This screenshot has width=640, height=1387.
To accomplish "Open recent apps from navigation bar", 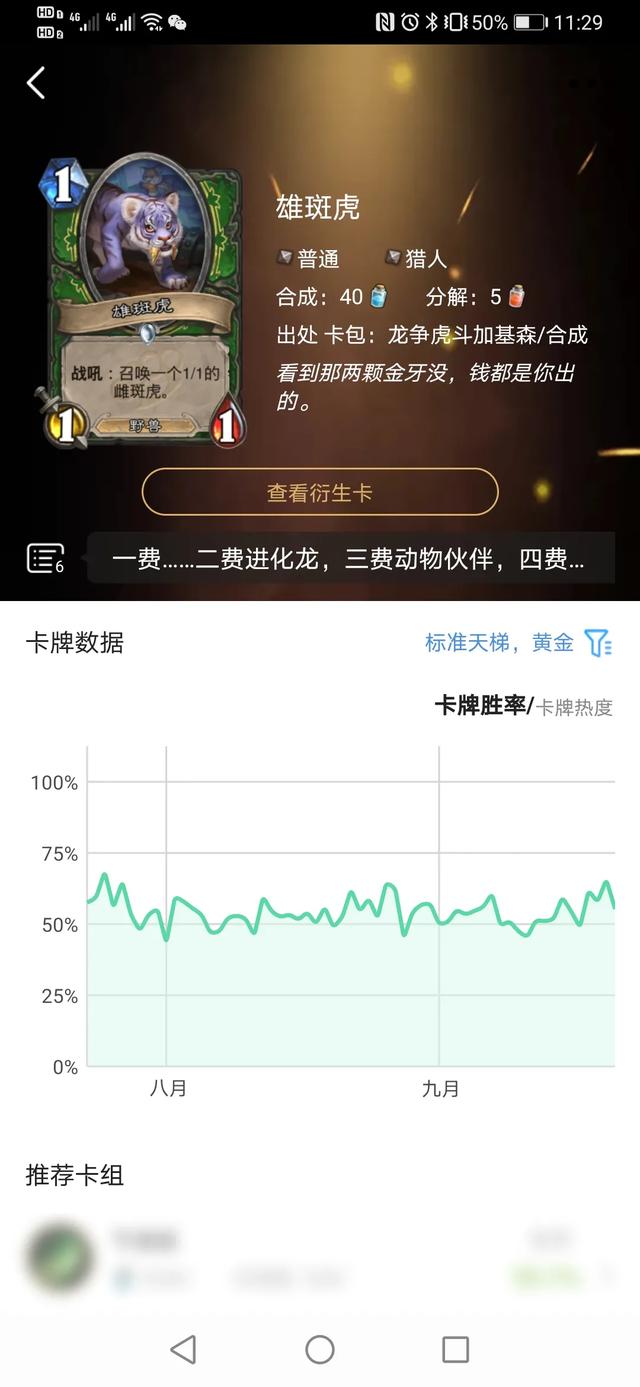I will (x=455, y=1349).
